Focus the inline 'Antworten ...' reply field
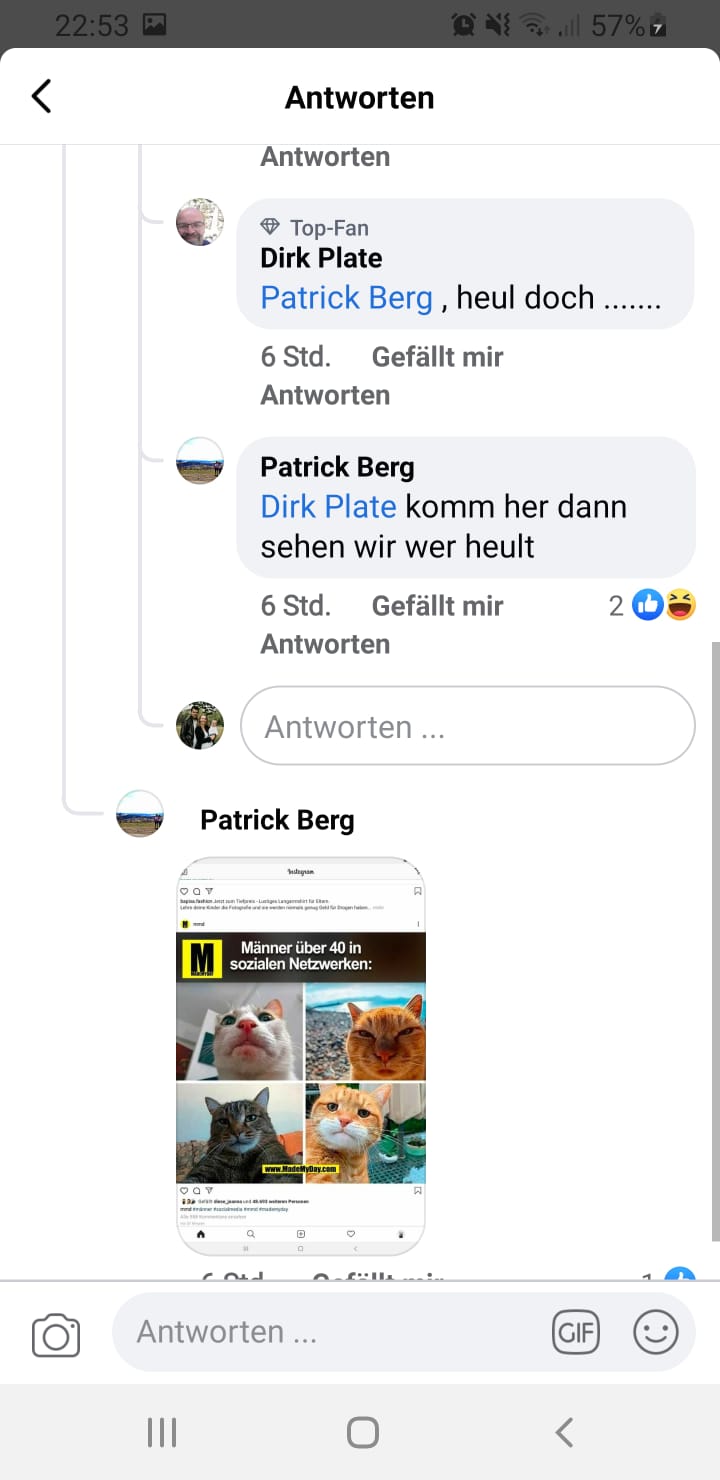720x1480 pixels. tap(467, 727)
